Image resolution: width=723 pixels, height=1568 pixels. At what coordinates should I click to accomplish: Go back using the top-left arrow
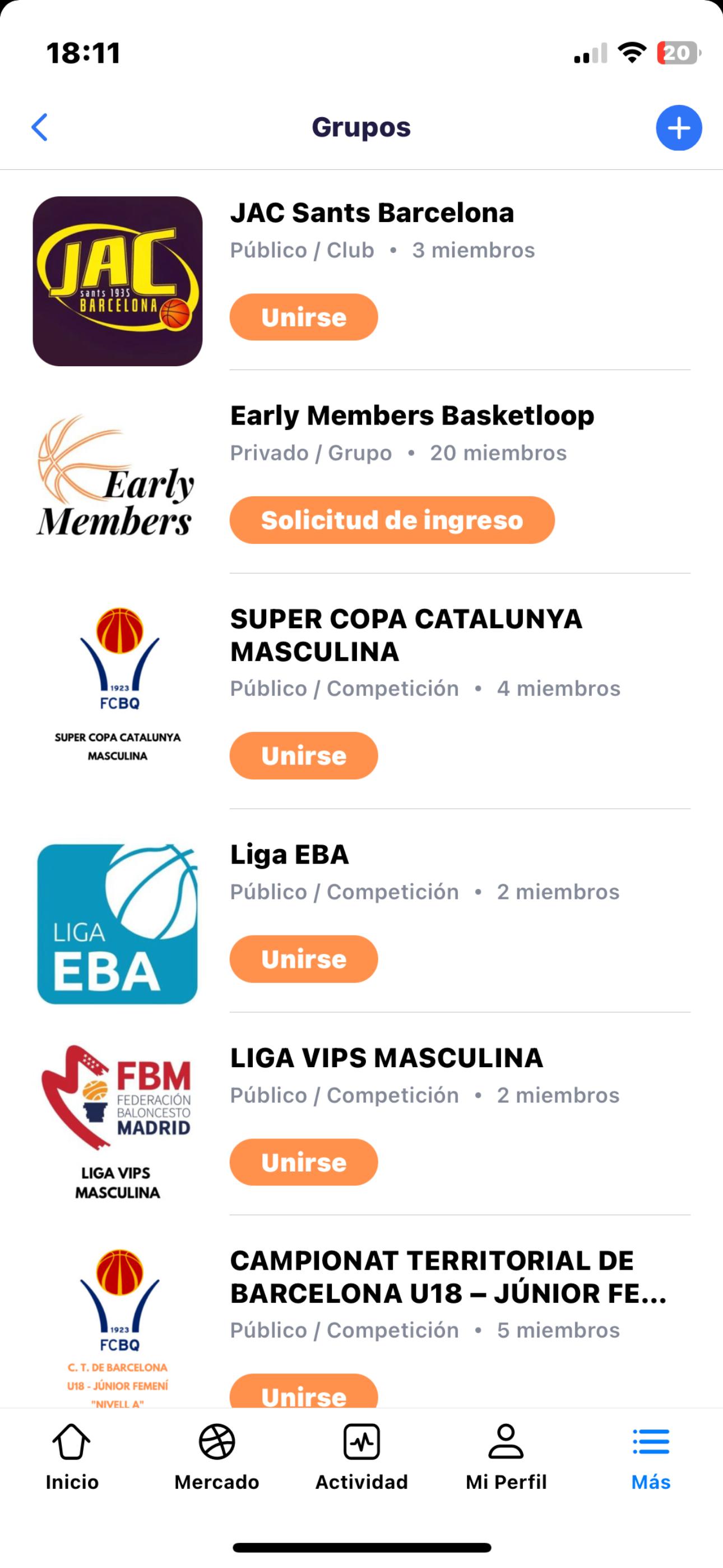pos(40,127)
